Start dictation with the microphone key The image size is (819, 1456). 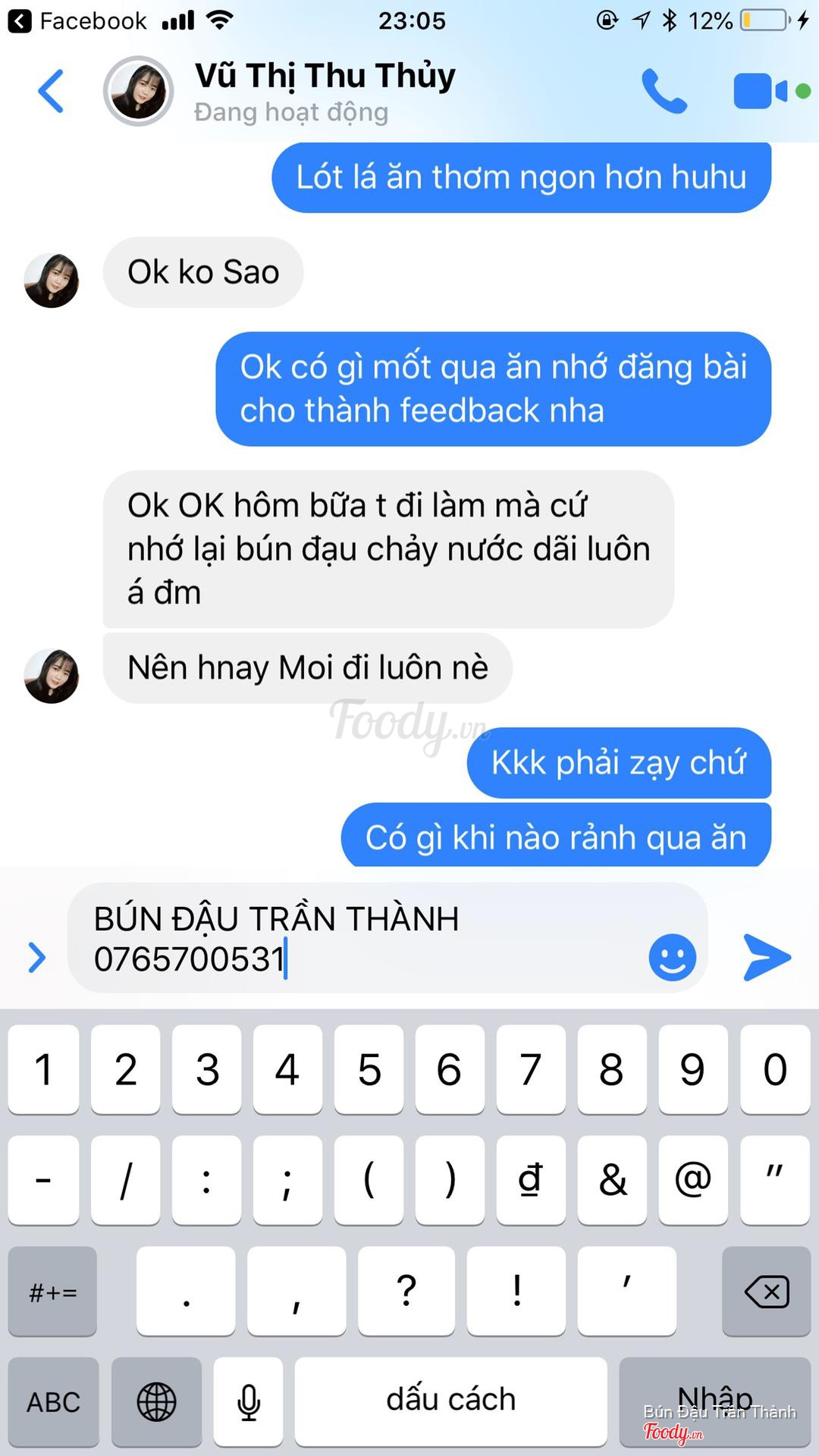[x=249, y=1402]
